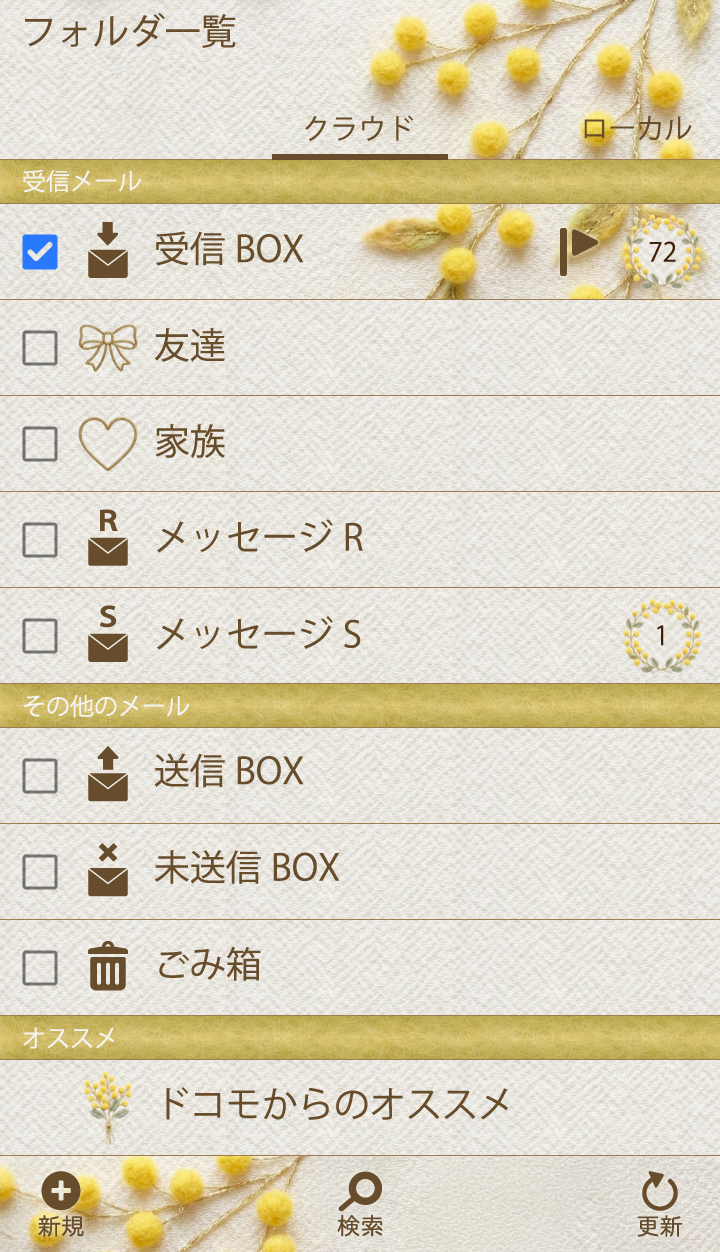Check the 友達 folder checkbox

point(40,348)
